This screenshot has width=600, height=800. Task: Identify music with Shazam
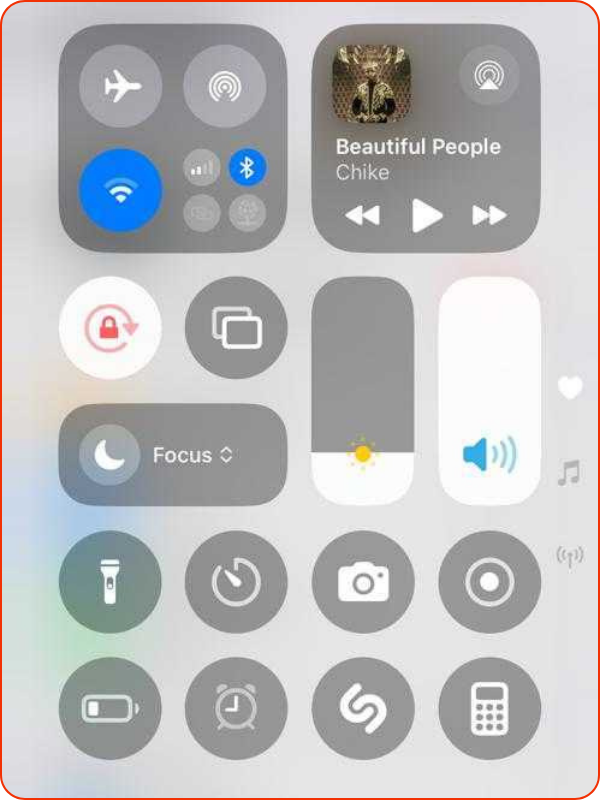(362, 708)
